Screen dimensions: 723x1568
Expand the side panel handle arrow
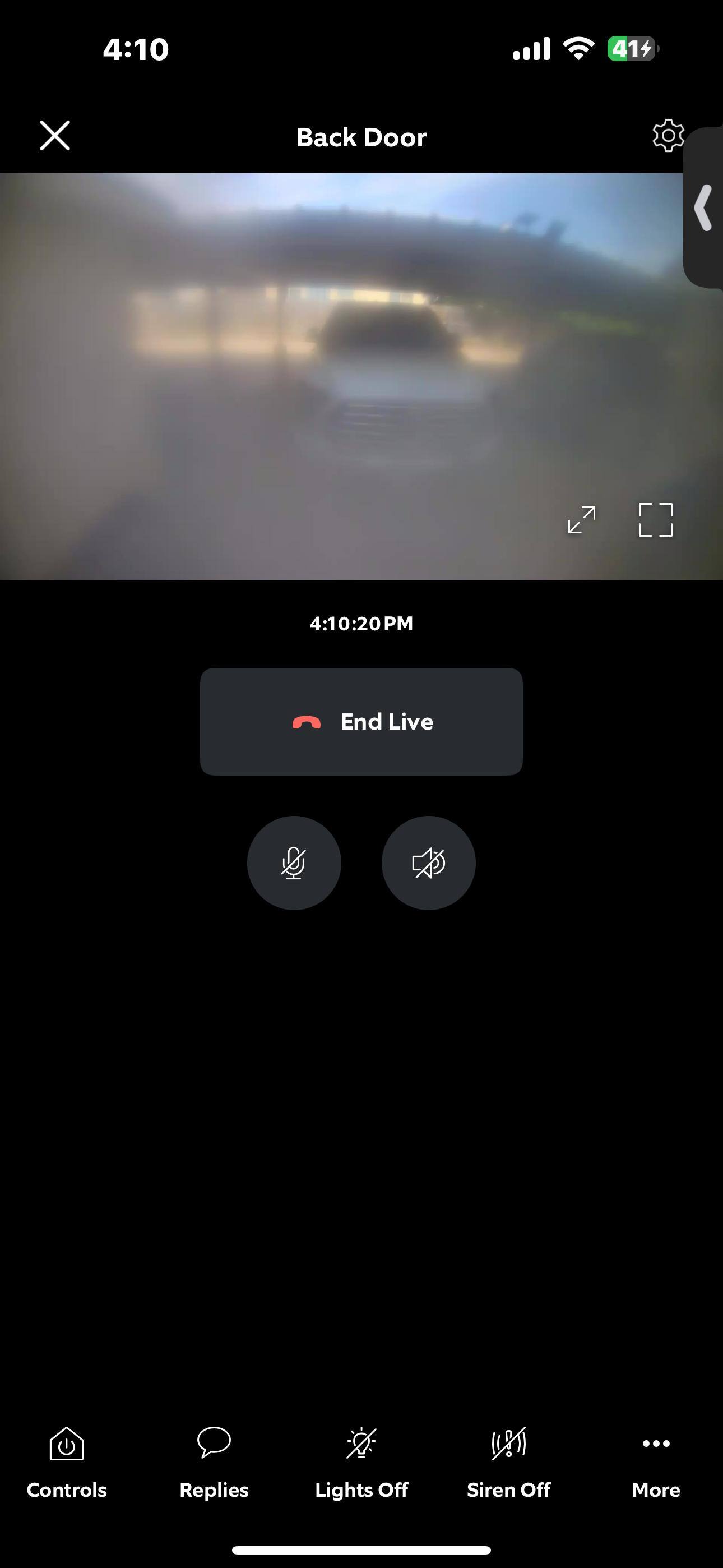704,207
